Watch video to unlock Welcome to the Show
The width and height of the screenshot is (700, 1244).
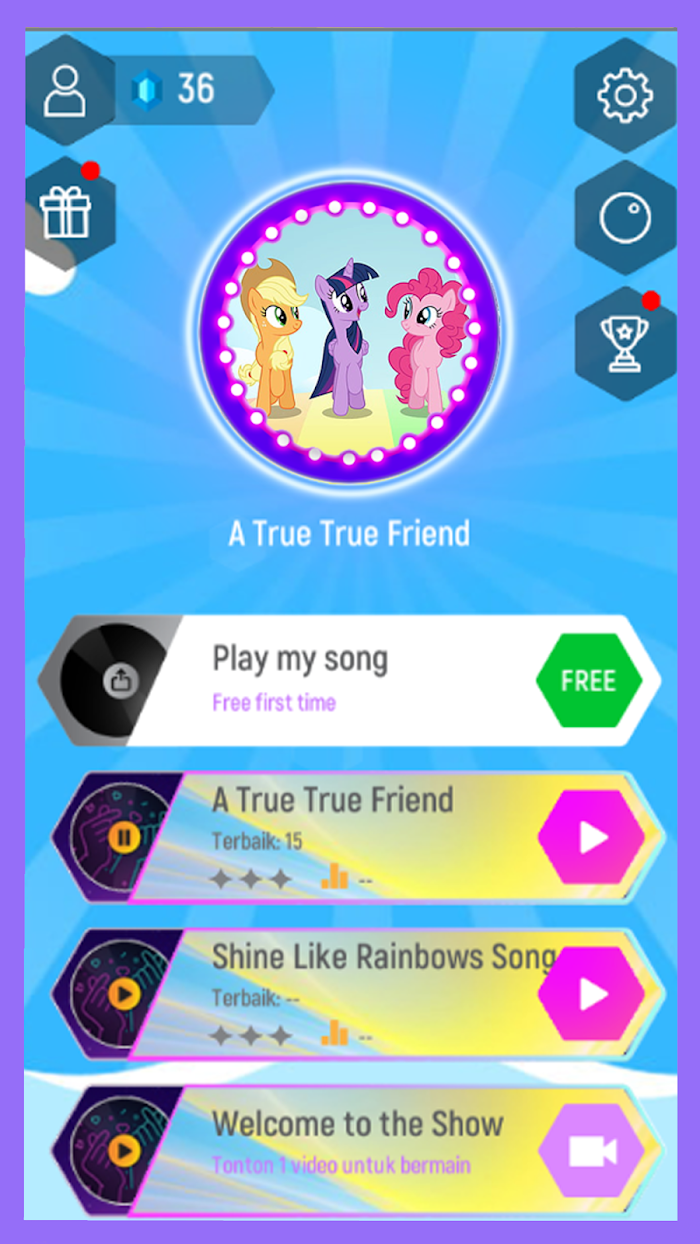tap(592, 1152)
